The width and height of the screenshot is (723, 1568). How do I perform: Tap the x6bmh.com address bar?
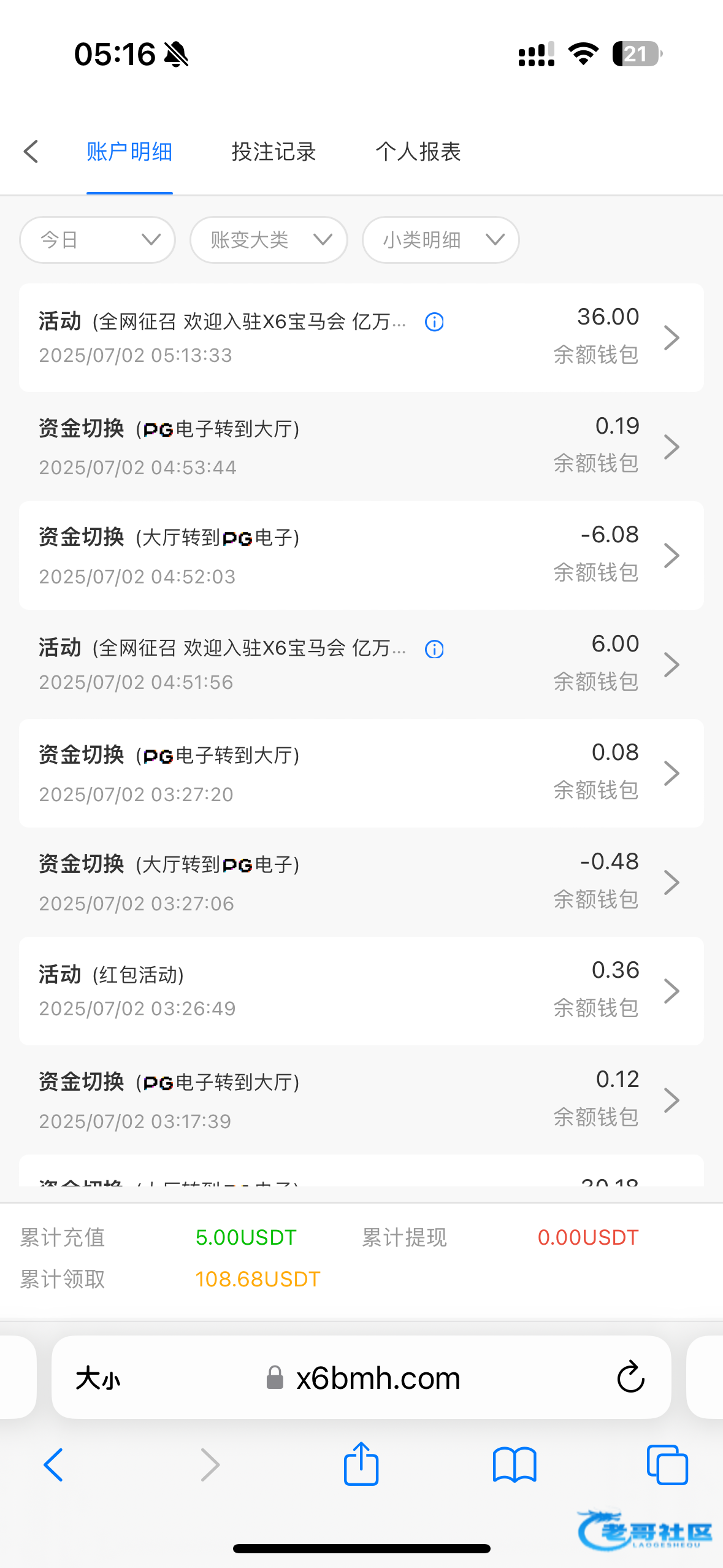tap(361, 1377)
